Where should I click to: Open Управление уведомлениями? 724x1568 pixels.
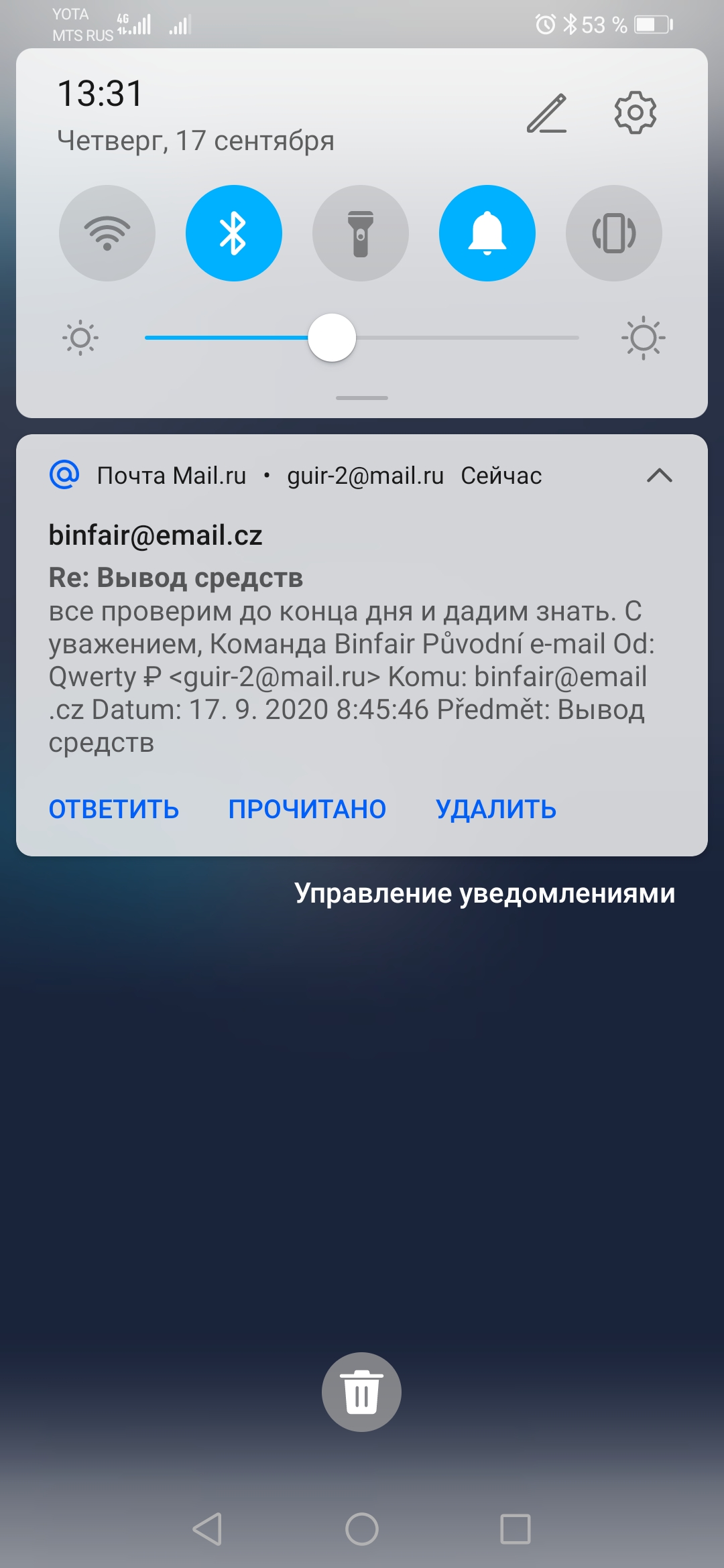[486, 892]
